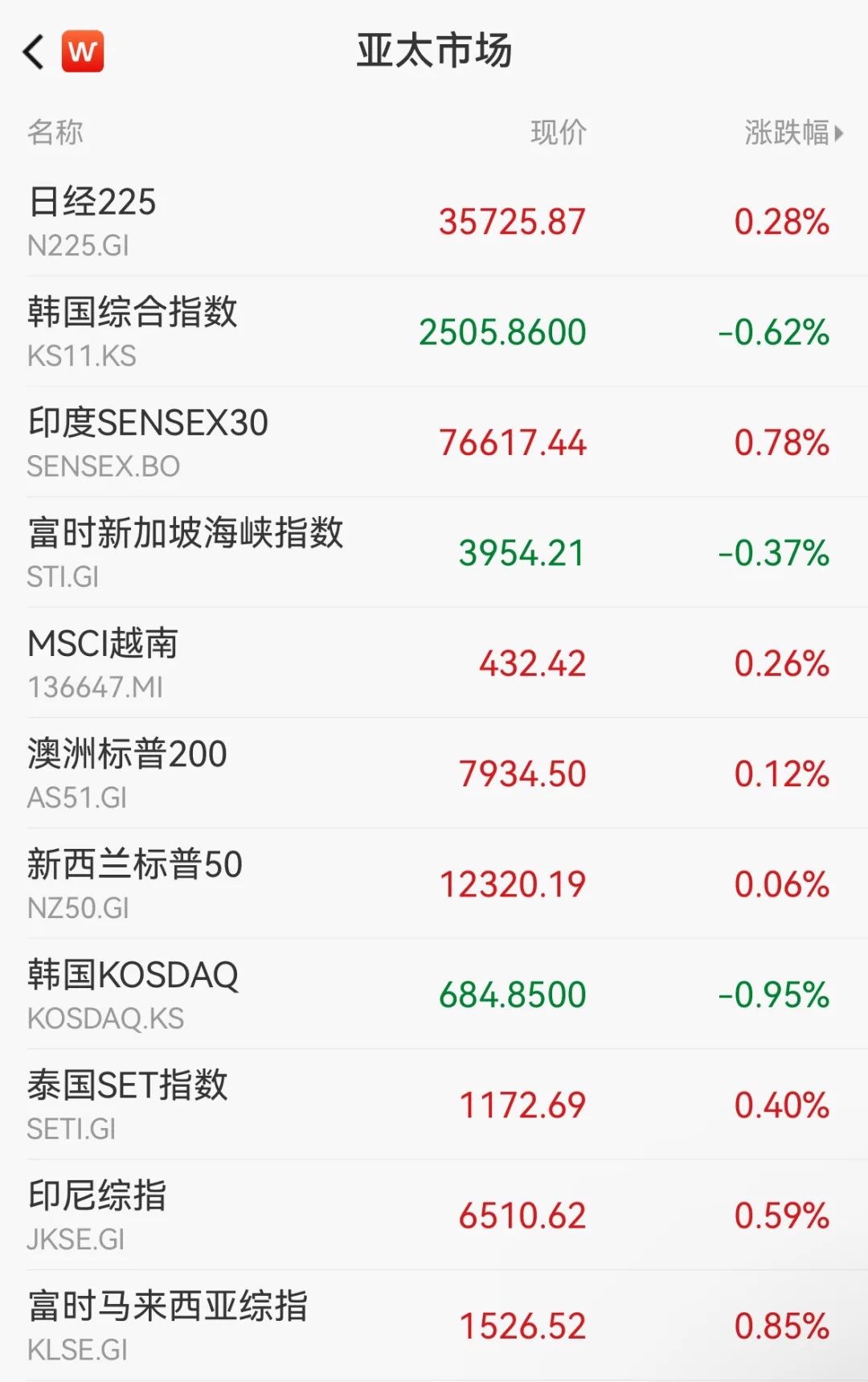
Task: Open the 日经225 index row
Action: tap(434, 221)
